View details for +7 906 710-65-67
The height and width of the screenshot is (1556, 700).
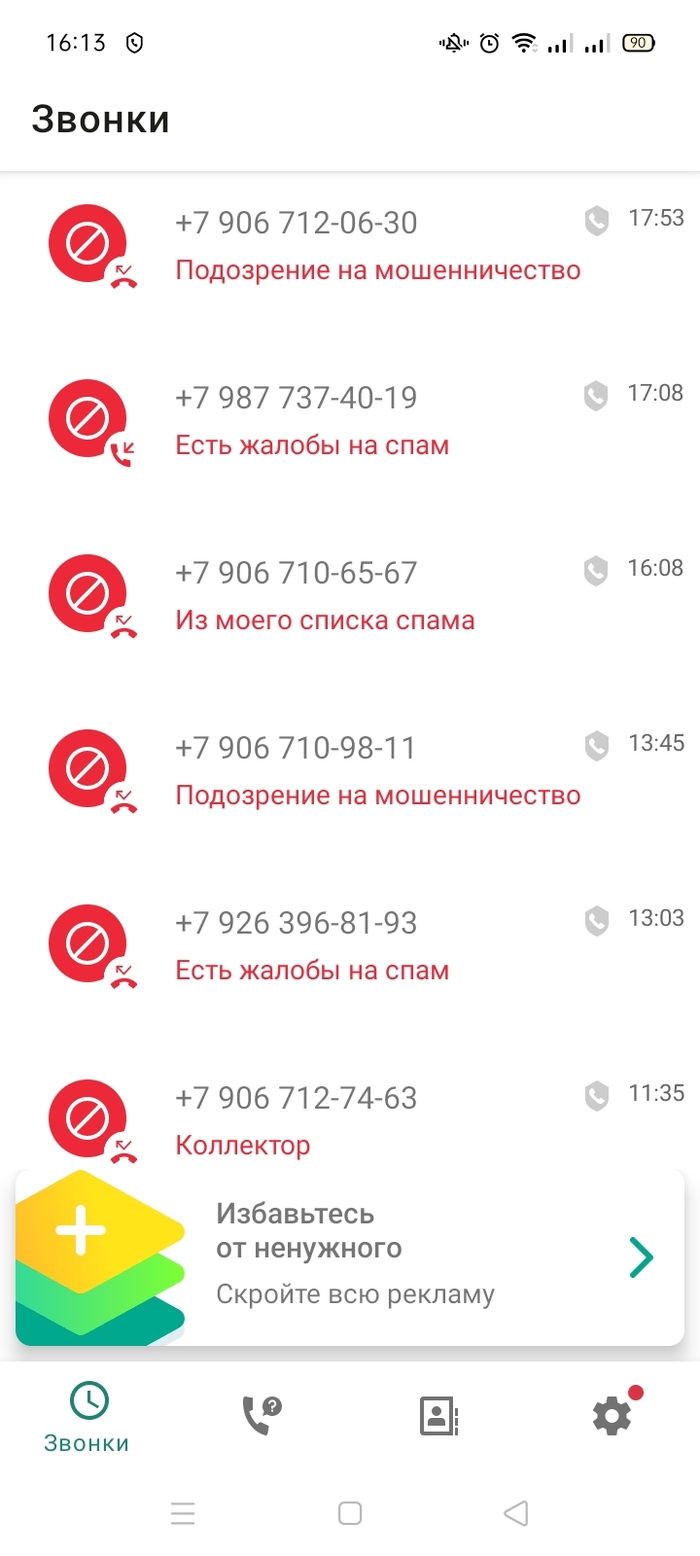(x=350, y=595)
